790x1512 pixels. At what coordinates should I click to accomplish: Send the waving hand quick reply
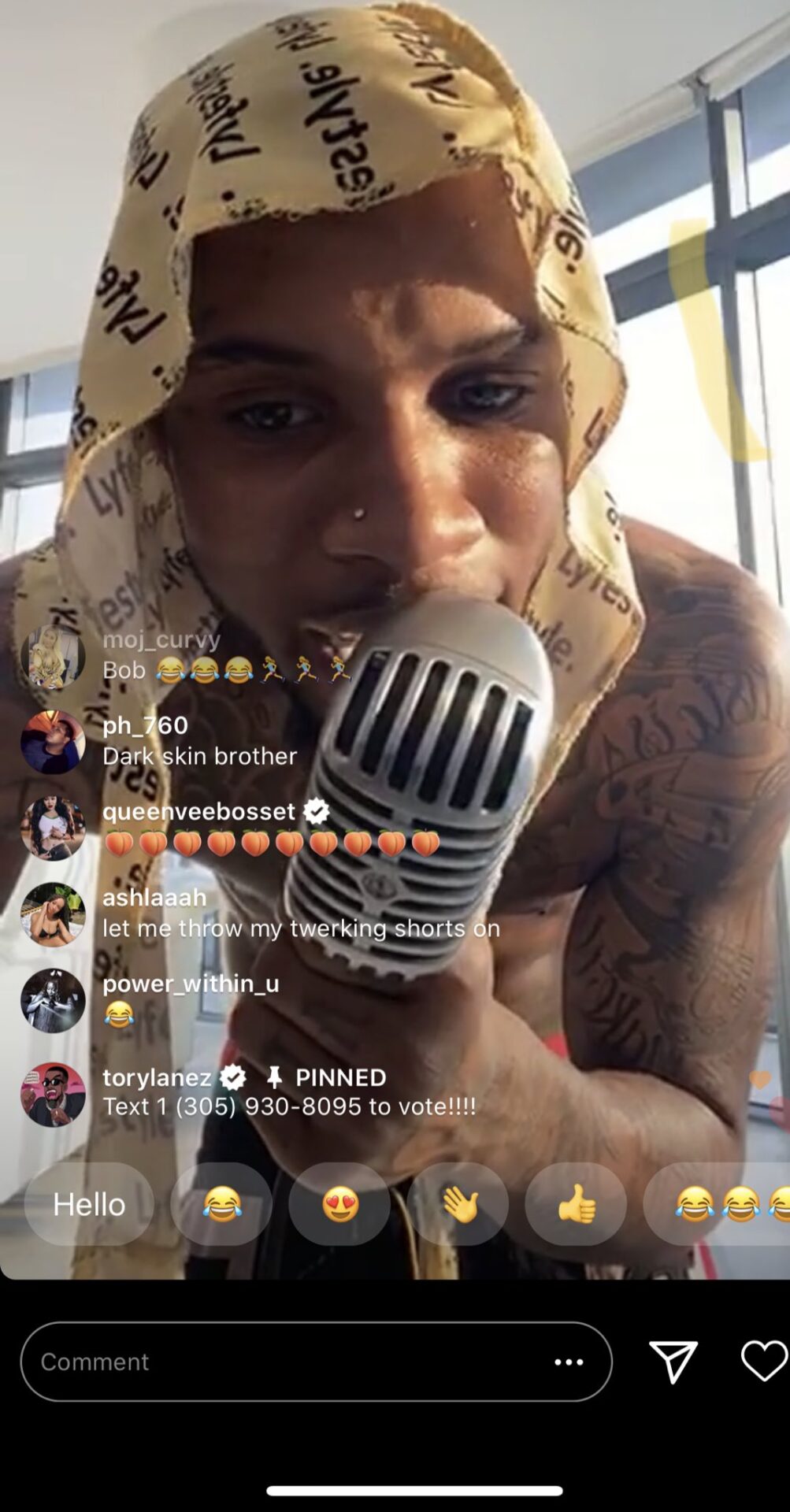tap(458, 1204)
